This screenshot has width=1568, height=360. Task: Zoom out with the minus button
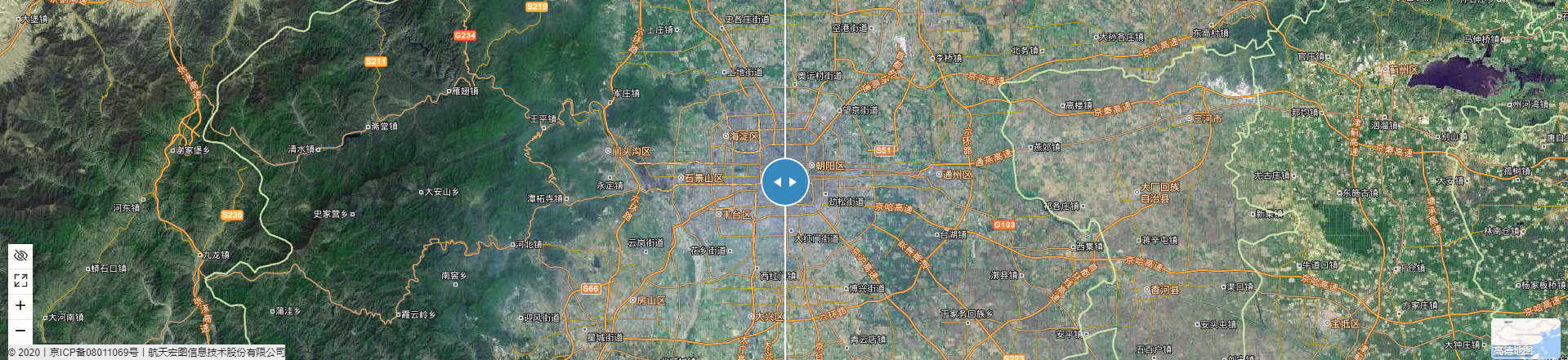point(20,331)
